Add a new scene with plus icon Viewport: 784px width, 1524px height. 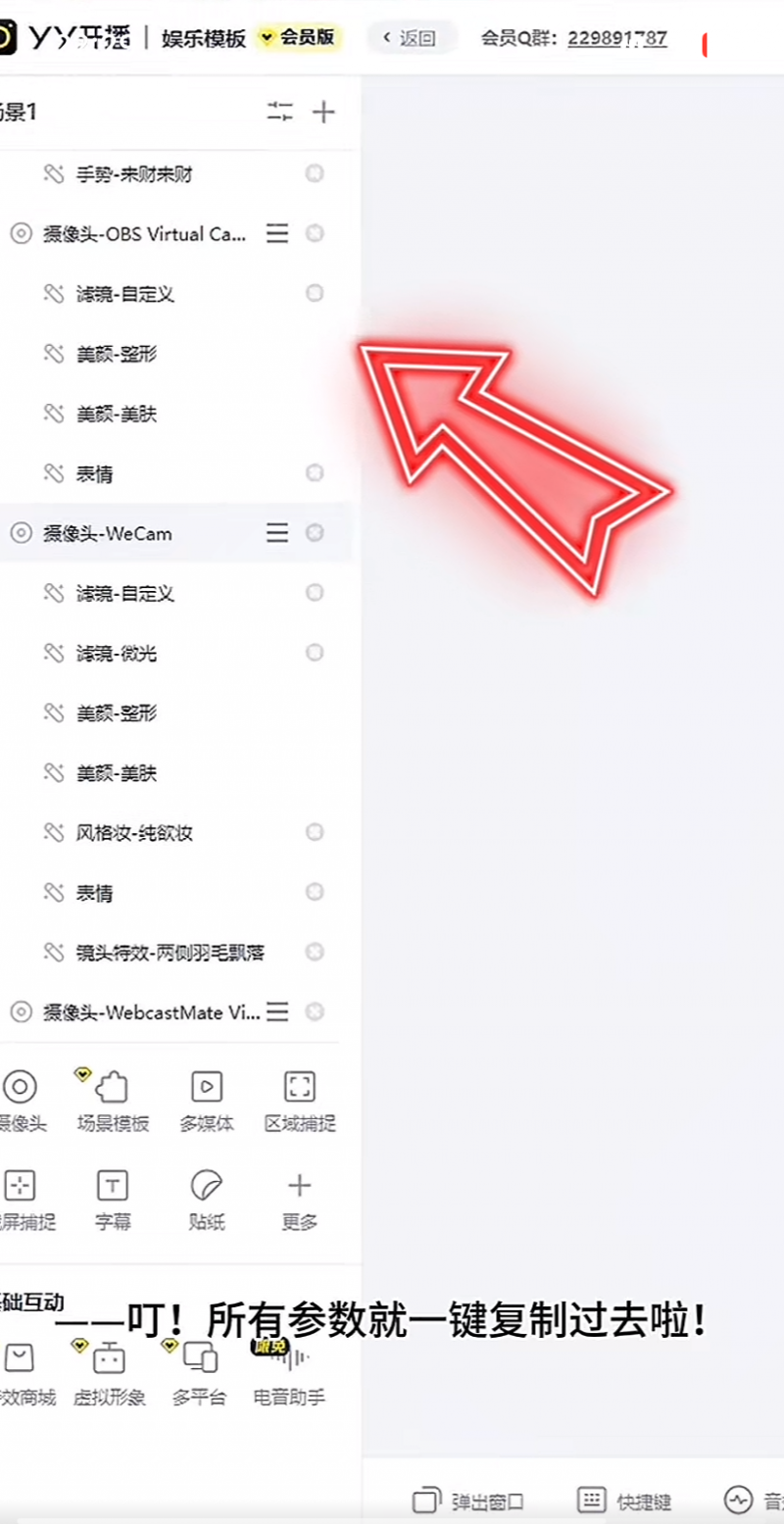click(x=323, y=112)
